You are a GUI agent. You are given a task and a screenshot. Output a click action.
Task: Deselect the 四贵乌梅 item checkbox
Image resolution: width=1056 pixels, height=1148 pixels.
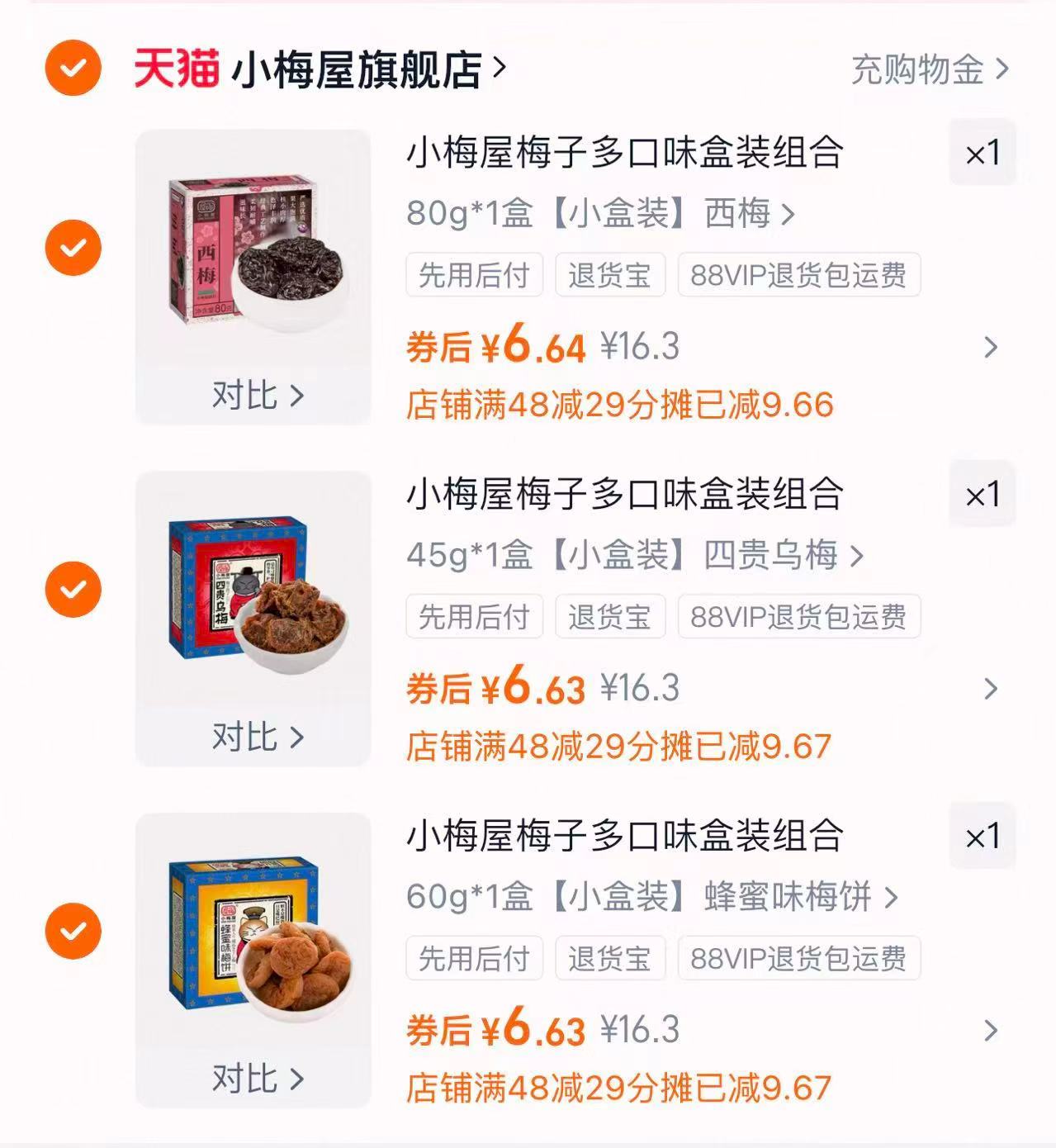tap(71, 591)
